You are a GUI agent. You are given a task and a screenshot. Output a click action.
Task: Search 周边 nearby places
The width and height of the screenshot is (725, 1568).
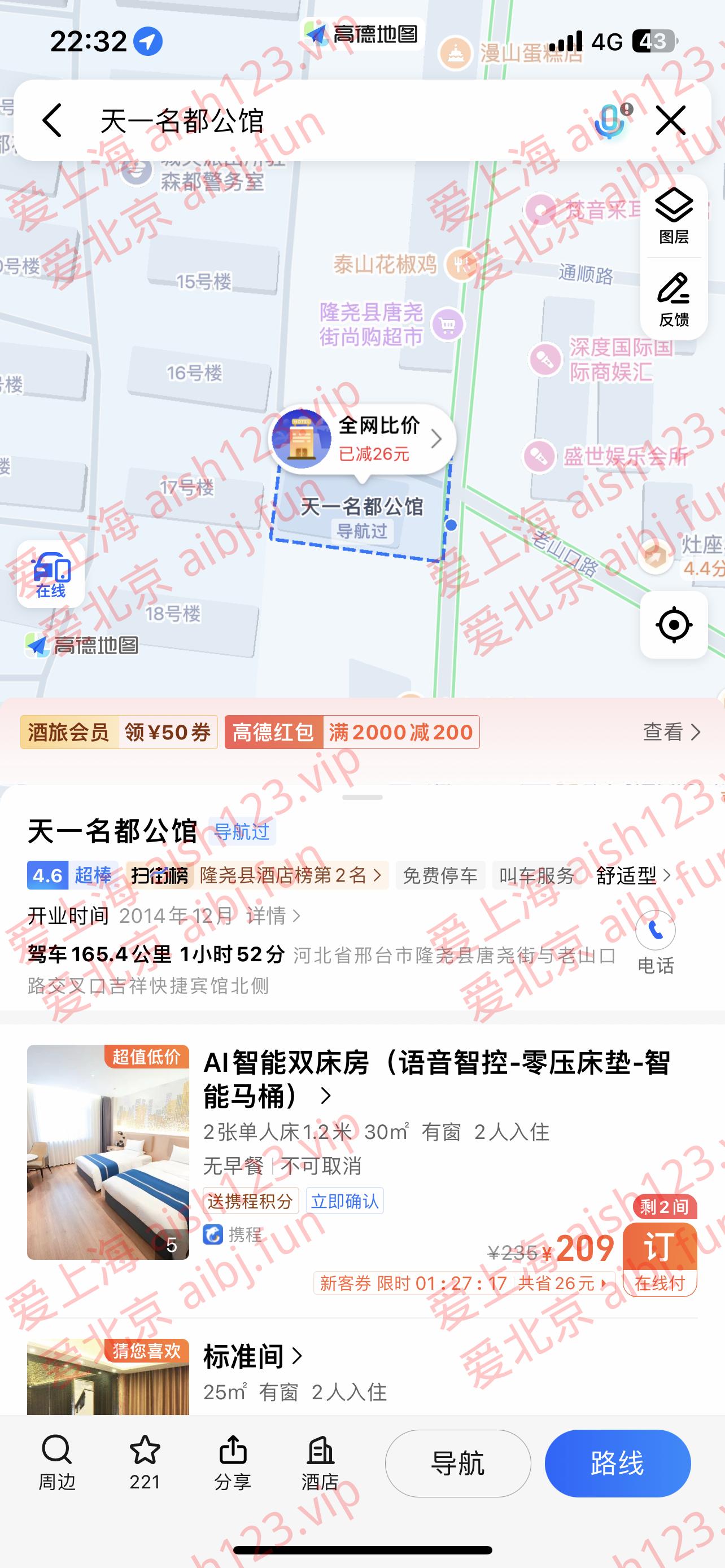pos(56,1462)
